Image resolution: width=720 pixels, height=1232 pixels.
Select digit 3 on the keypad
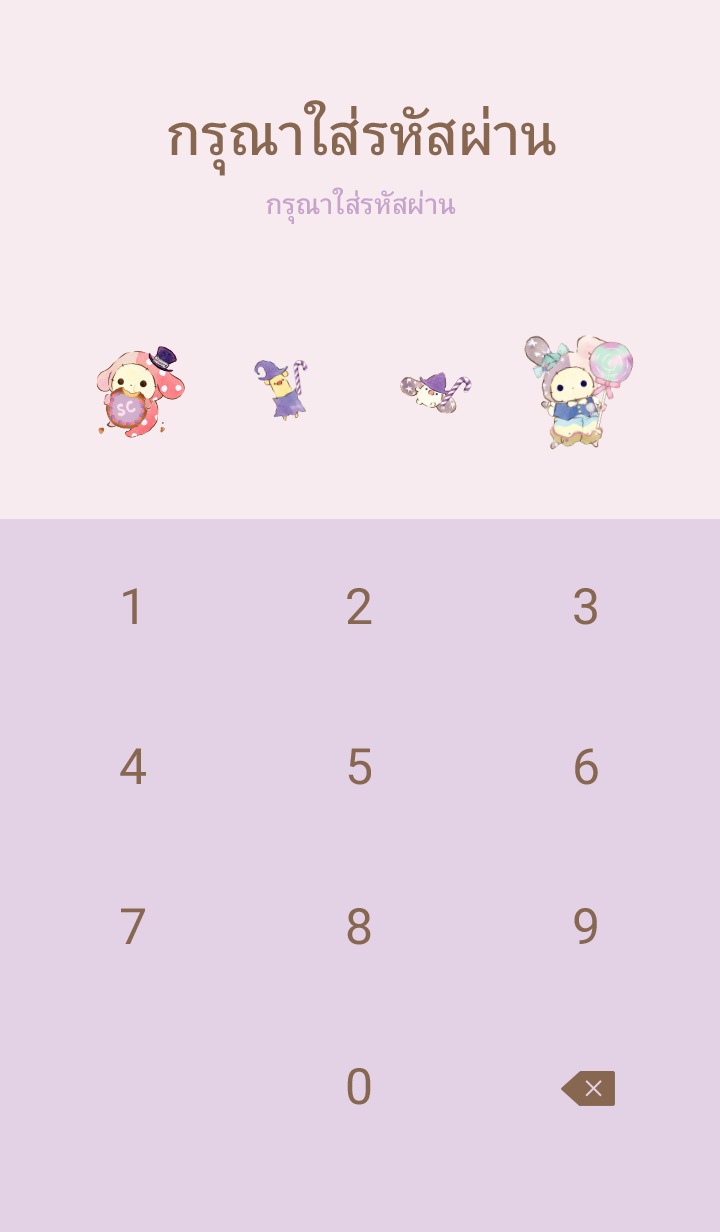click(x=585, y=607)
